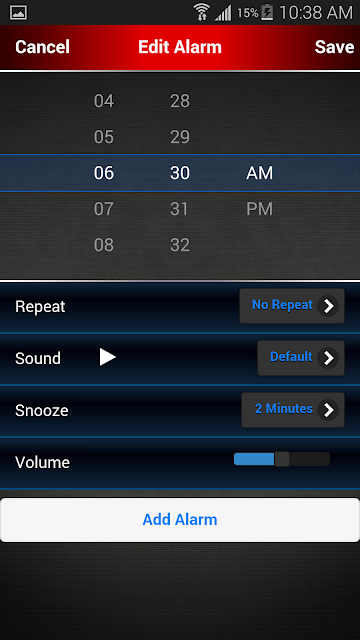Select hour 07 in picker
Image resolution: width=360 pixels, height=640 pixels.
pos(104,209)
